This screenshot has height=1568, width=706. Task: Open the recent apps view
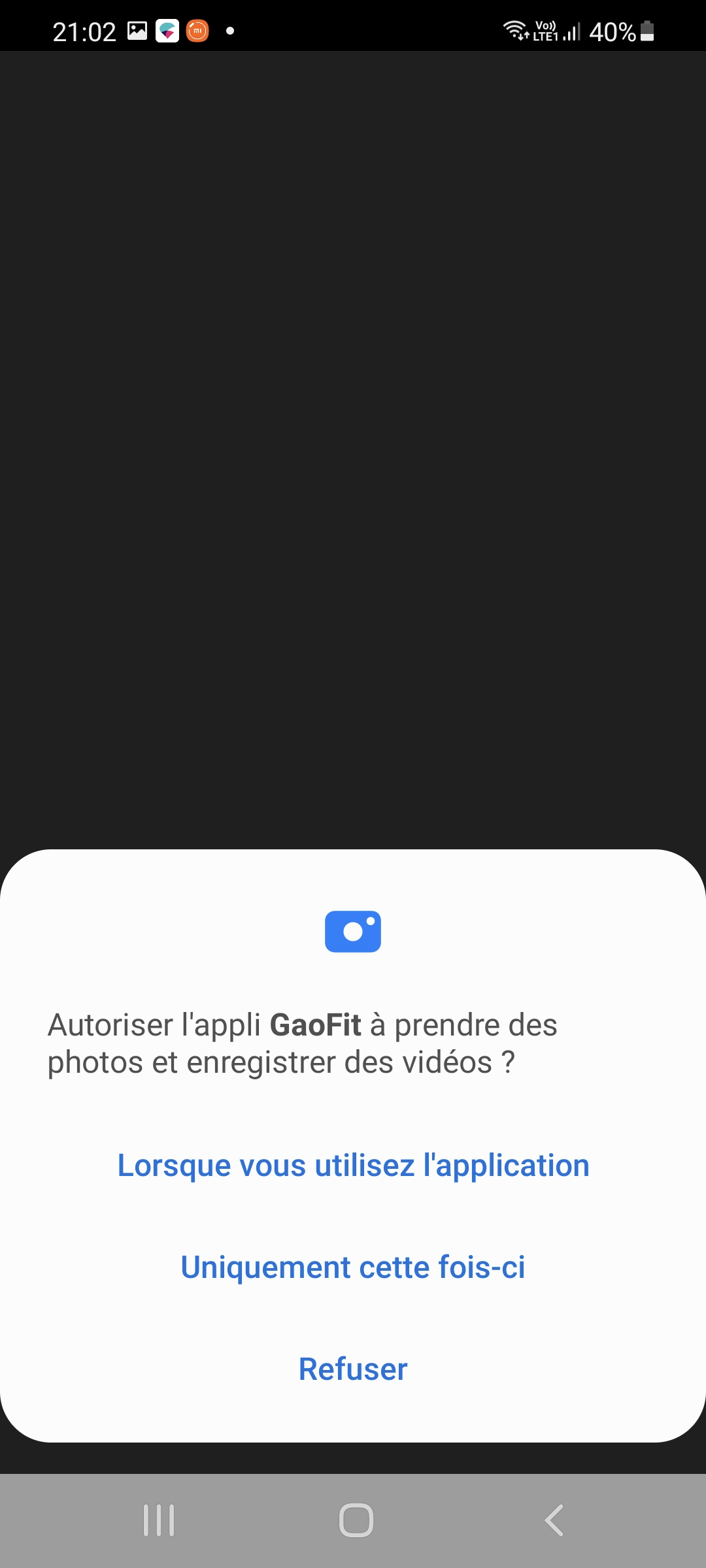pos(159,1520)
